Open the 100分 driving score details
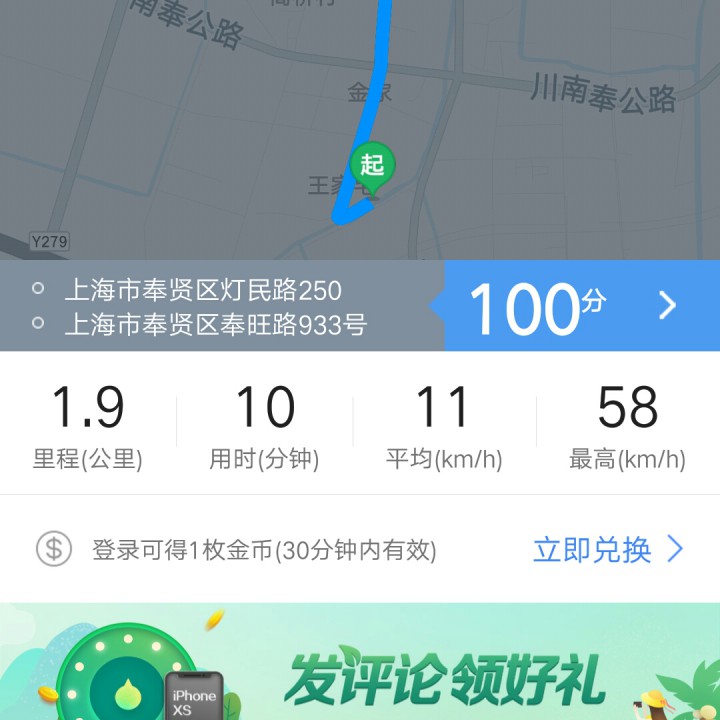The image size is (720, 720). [x=580, y=306]
